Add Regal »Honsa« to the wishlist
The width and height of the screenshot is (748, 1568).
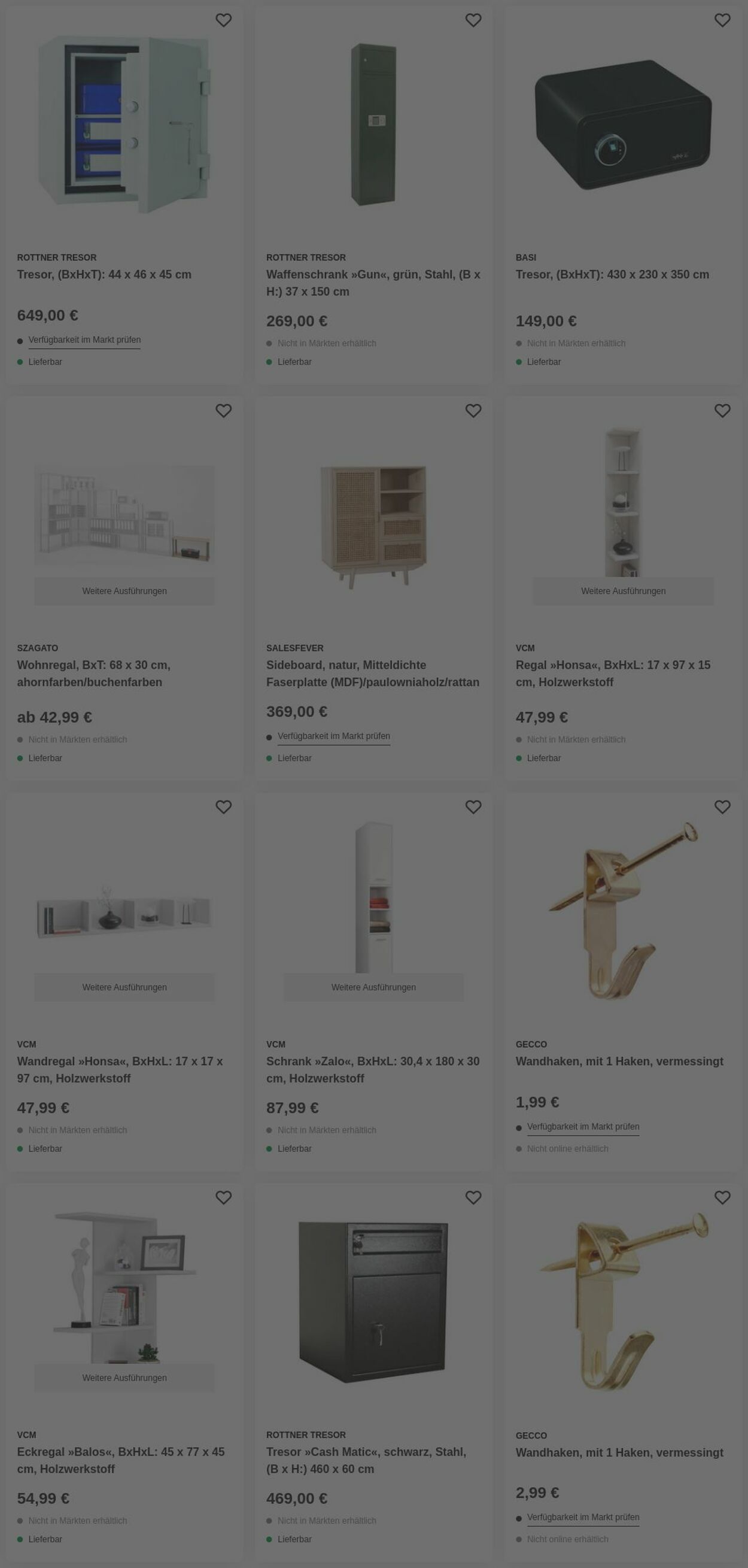pyautogui.click(x=722, y=411)
